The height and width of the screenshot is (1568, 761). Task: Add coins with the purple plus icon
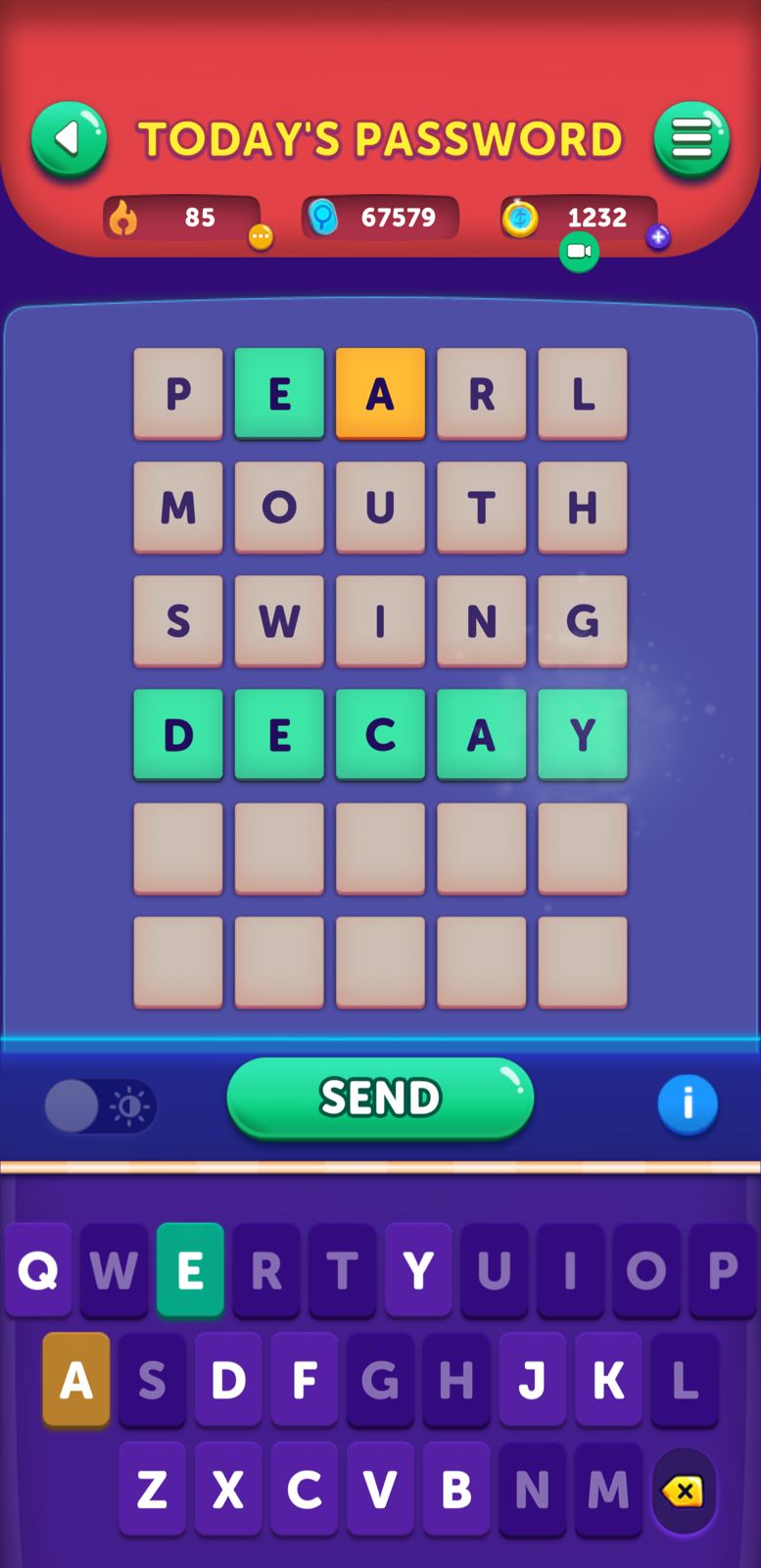[658, 237]
